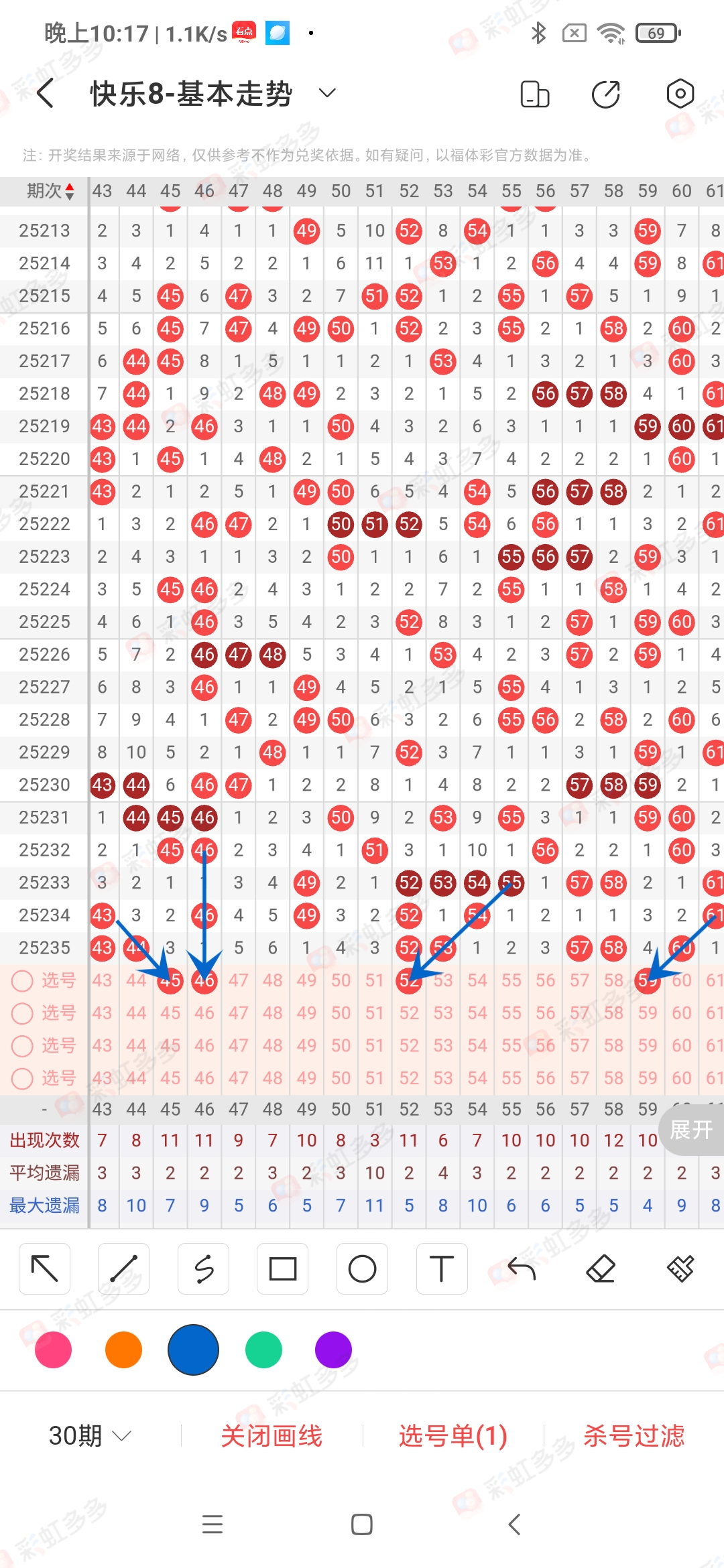Select the eraser tool

click(x=601, y=1268)
